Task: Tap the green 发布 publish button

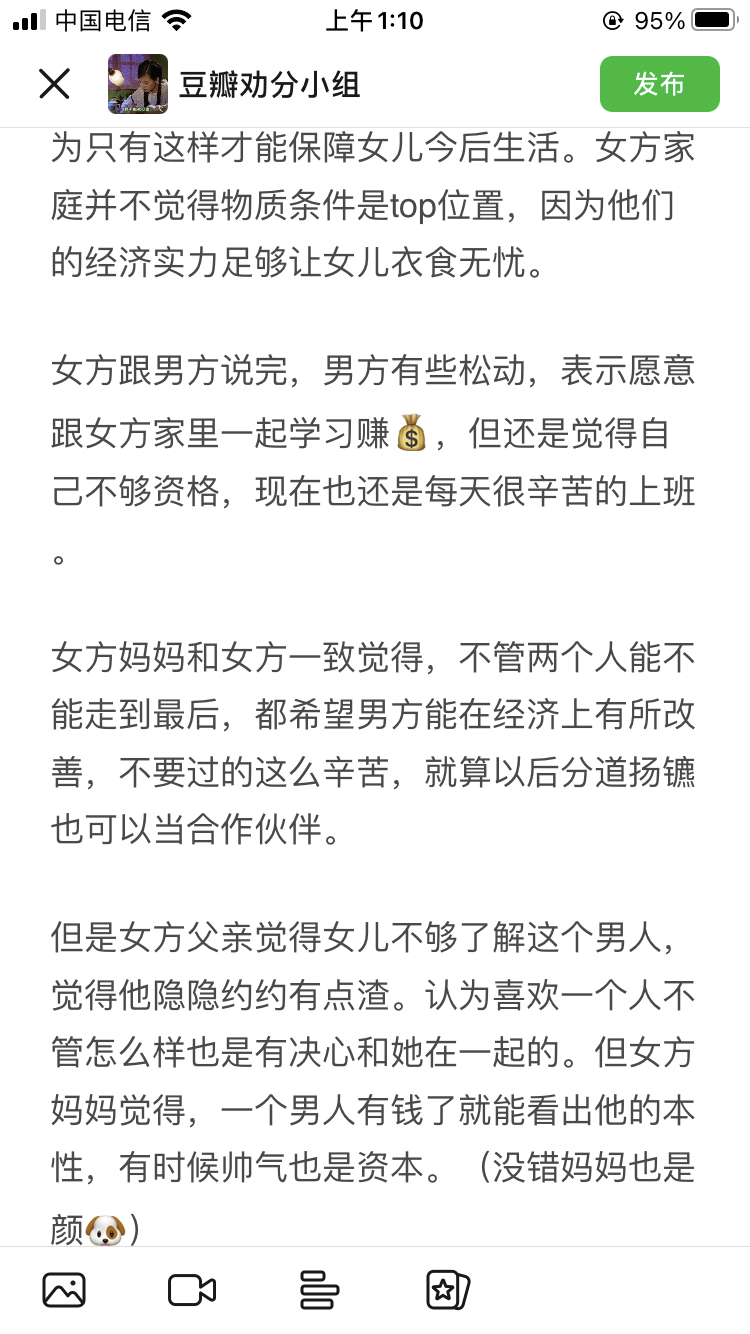Action: pos(659,84)
